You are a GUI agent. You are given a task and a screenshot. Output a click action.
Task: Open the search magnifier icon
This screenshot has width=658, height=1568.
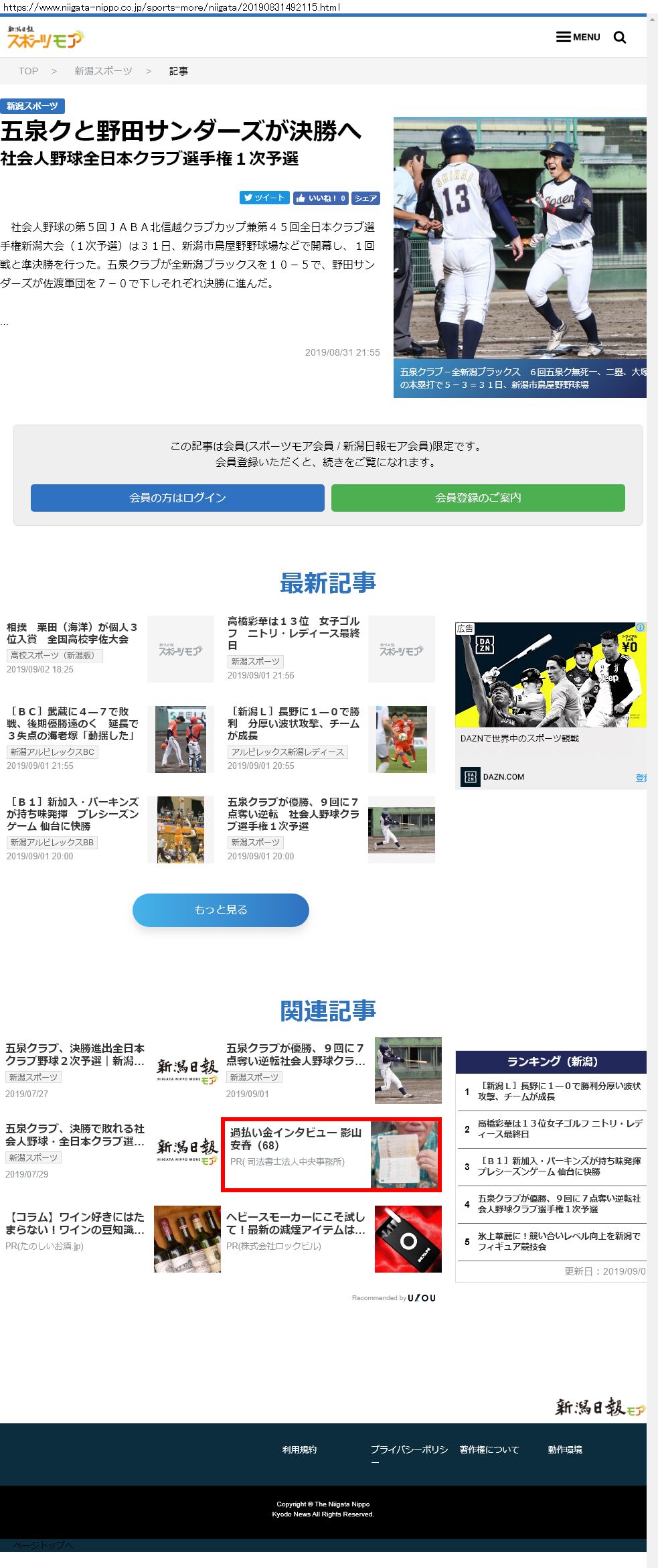tap(620, 38)
